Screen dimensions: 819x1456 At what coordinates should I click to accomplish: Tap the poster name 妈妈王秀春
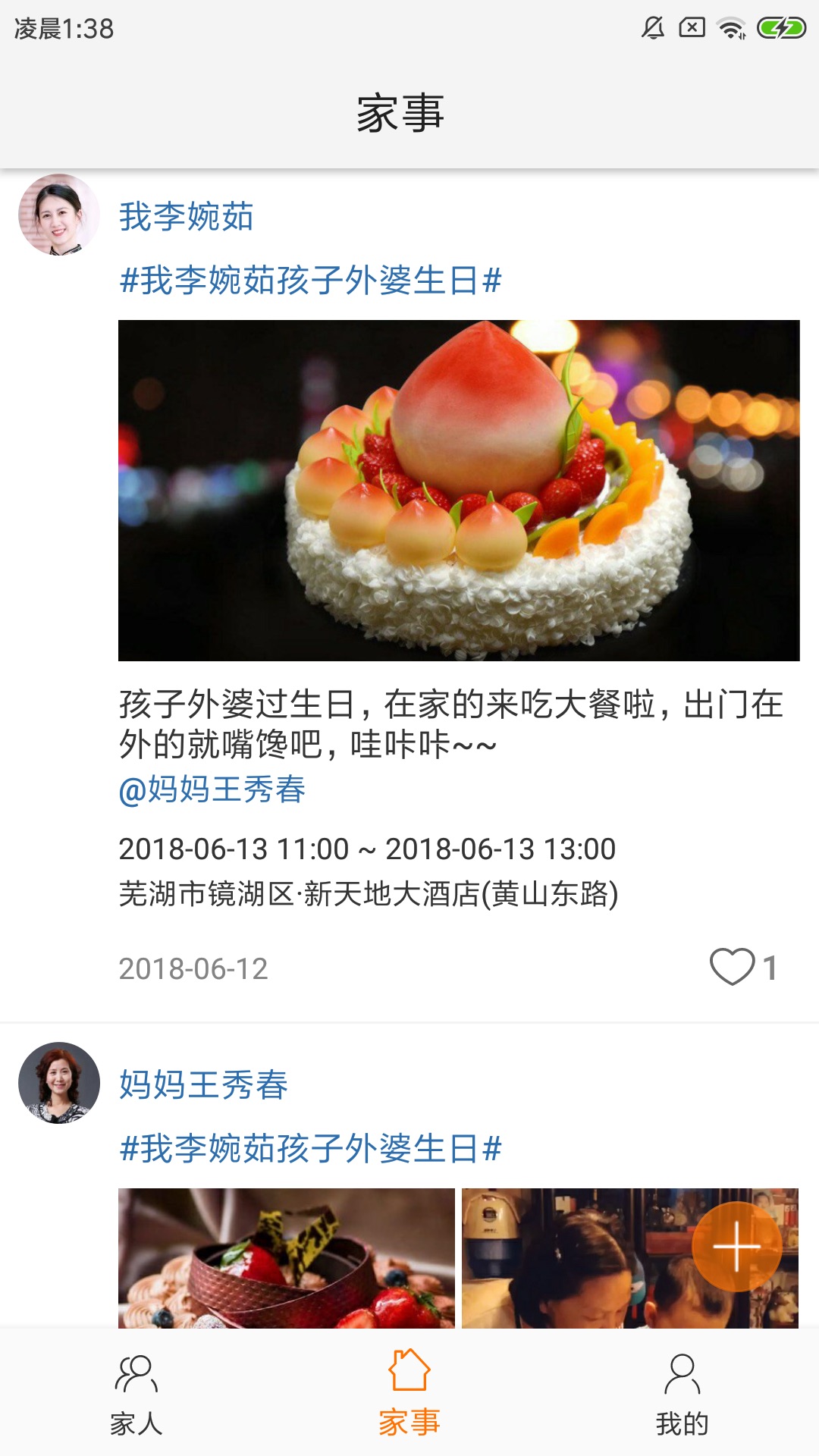pos(204,1084)
